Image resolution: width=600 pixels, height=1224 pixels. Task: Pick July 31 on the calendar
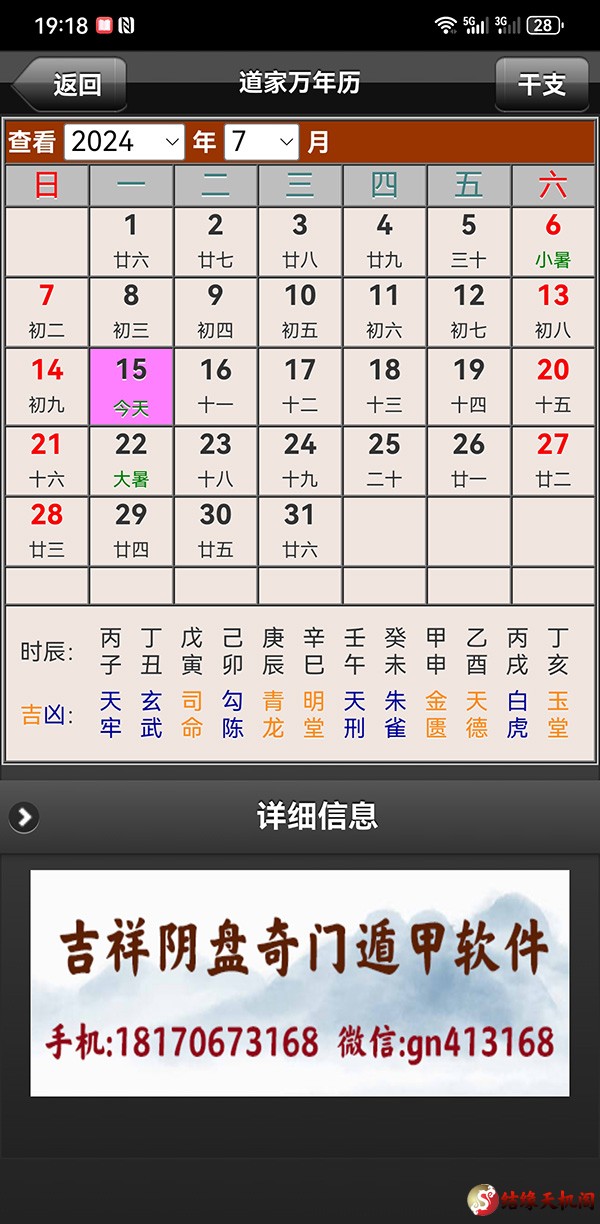[300, 531]
